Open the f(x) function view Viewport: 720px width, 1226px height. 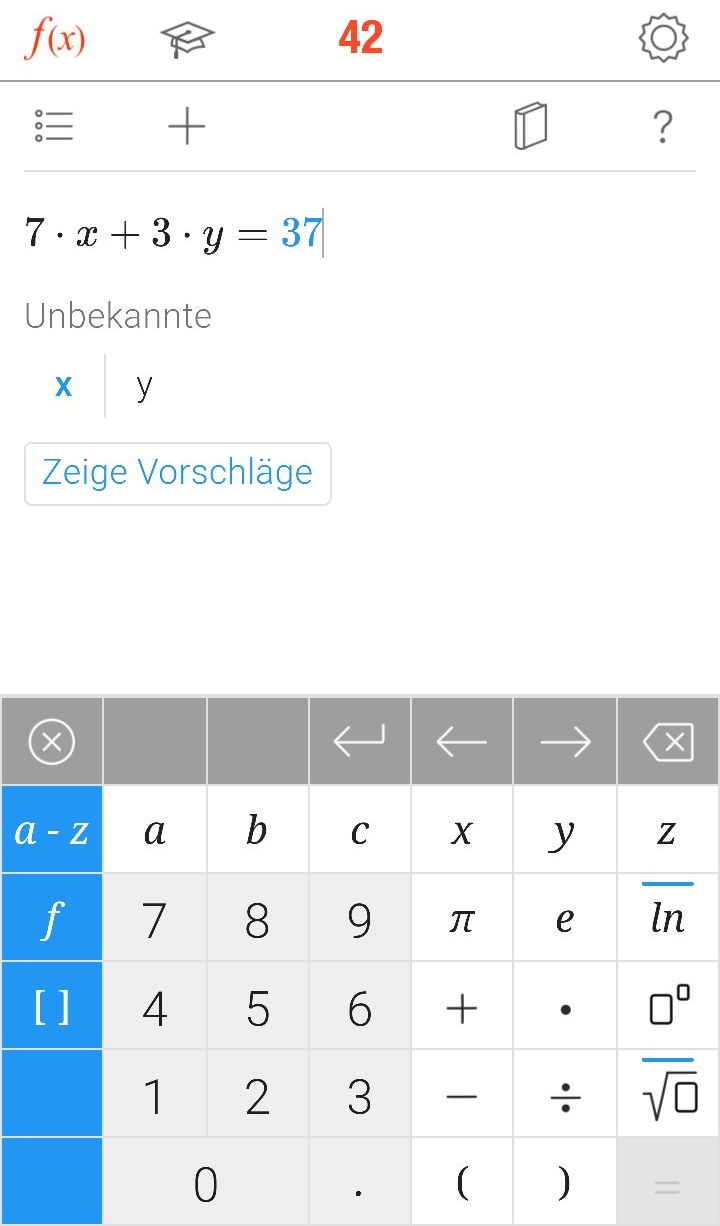pos(55,39)
